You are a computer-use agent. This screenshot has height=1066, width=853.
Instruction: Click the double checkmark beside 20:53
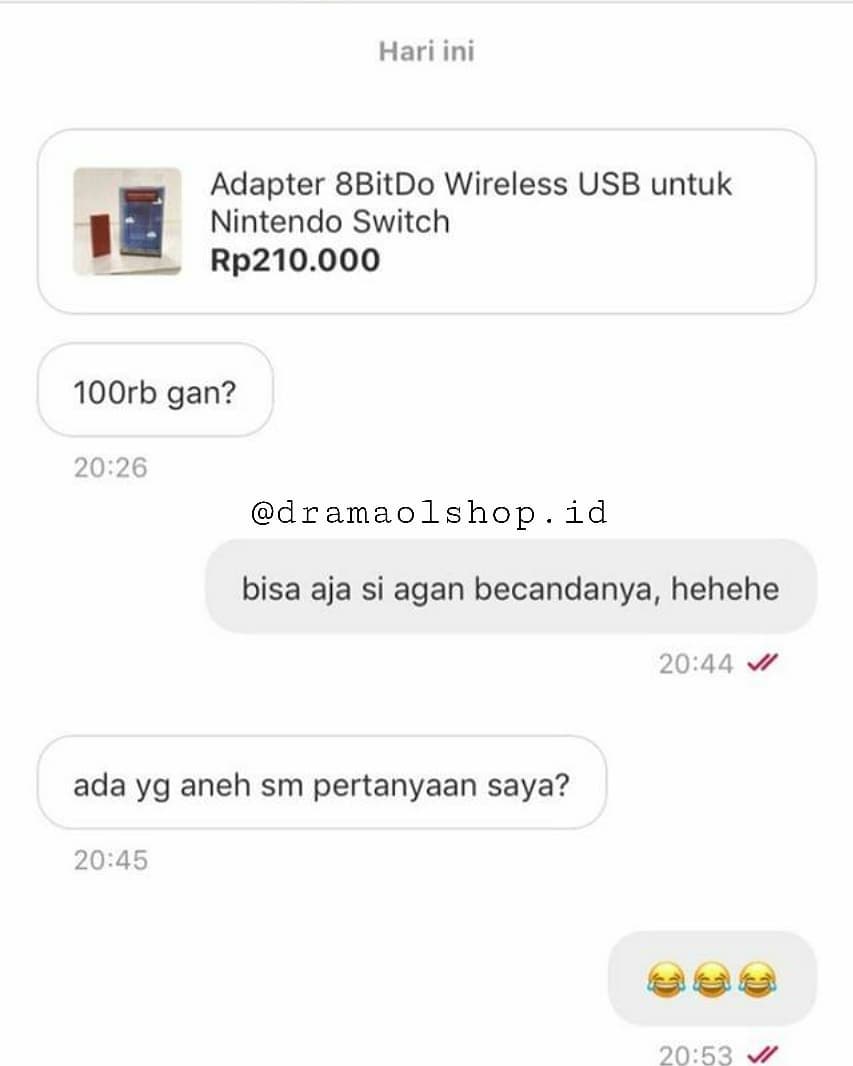(762, 1053)
